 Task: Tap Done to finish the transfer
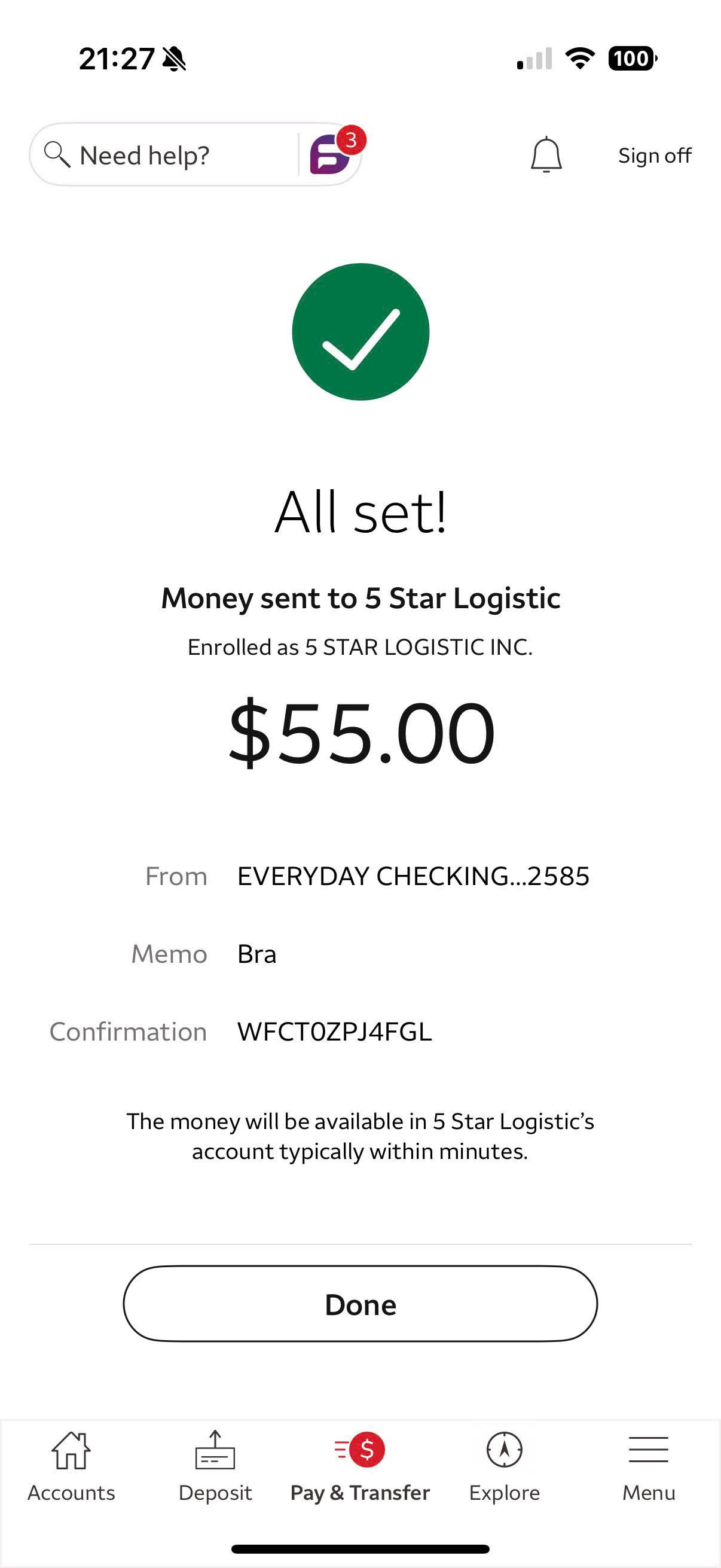tap(360, 1304)
